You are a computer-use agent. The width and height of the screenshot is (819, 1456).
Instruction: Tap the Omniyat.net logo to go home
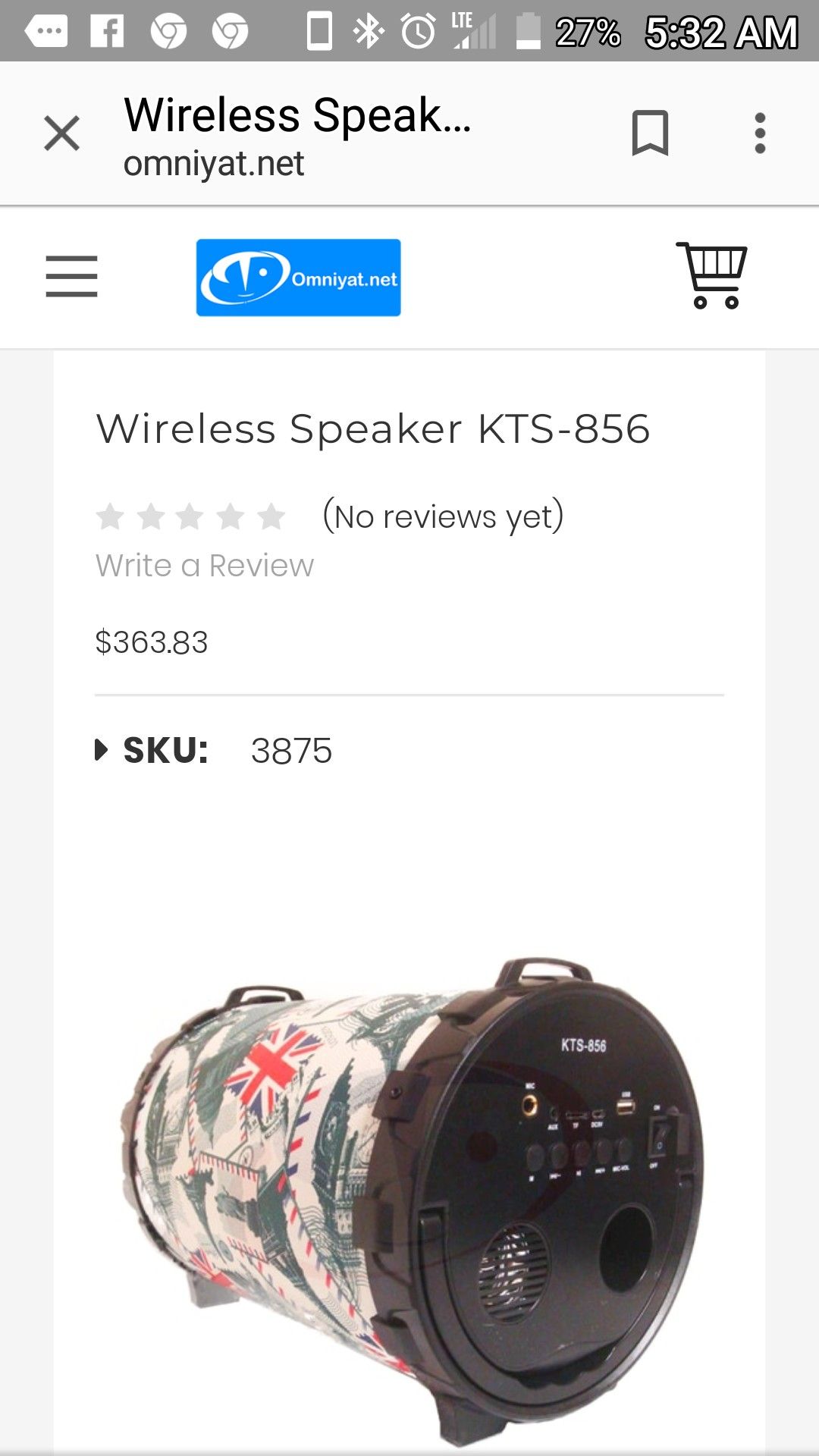point(298,278)
